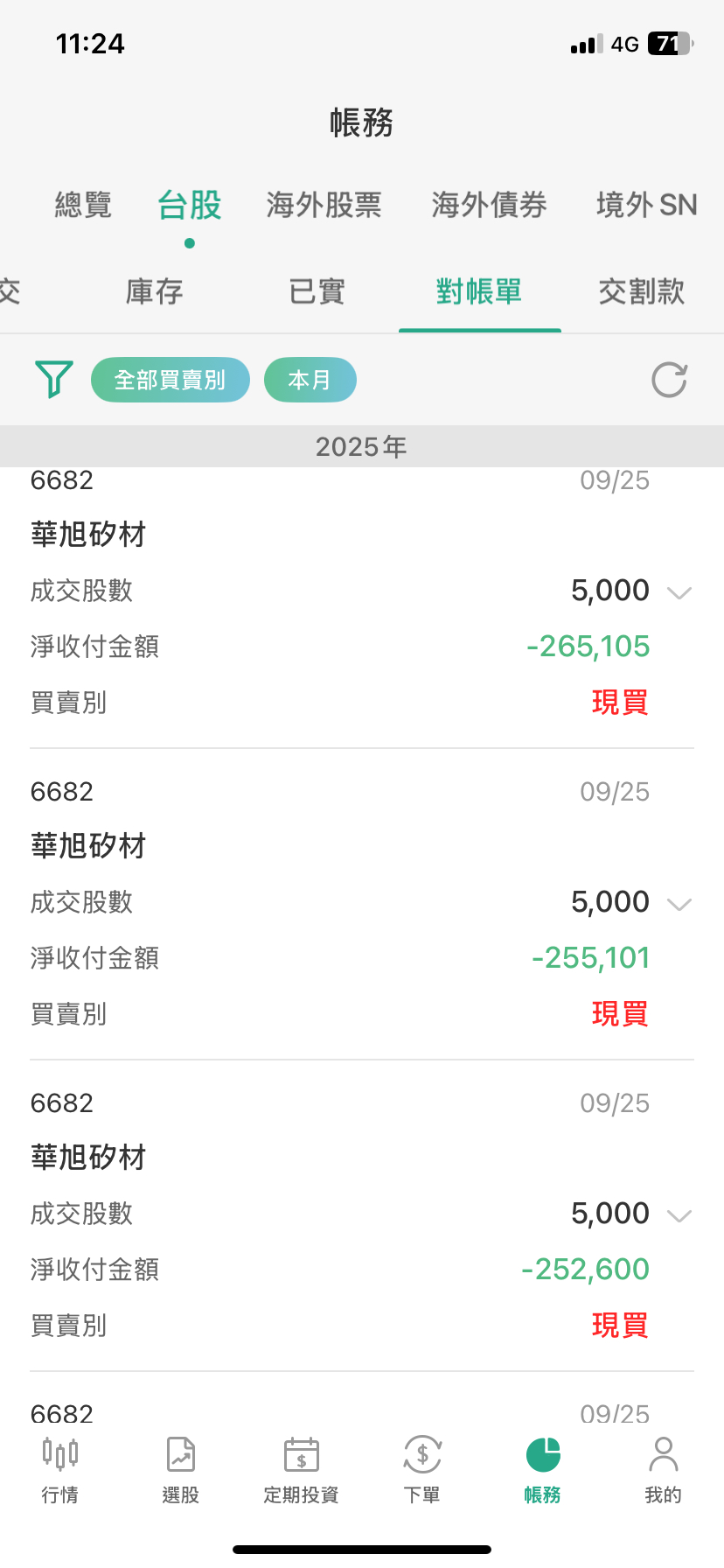Screen dimensions: 724x1568
Task: Switch to the 已實 sub-tab
Action: pyautogui.click(x=317, y=291)
